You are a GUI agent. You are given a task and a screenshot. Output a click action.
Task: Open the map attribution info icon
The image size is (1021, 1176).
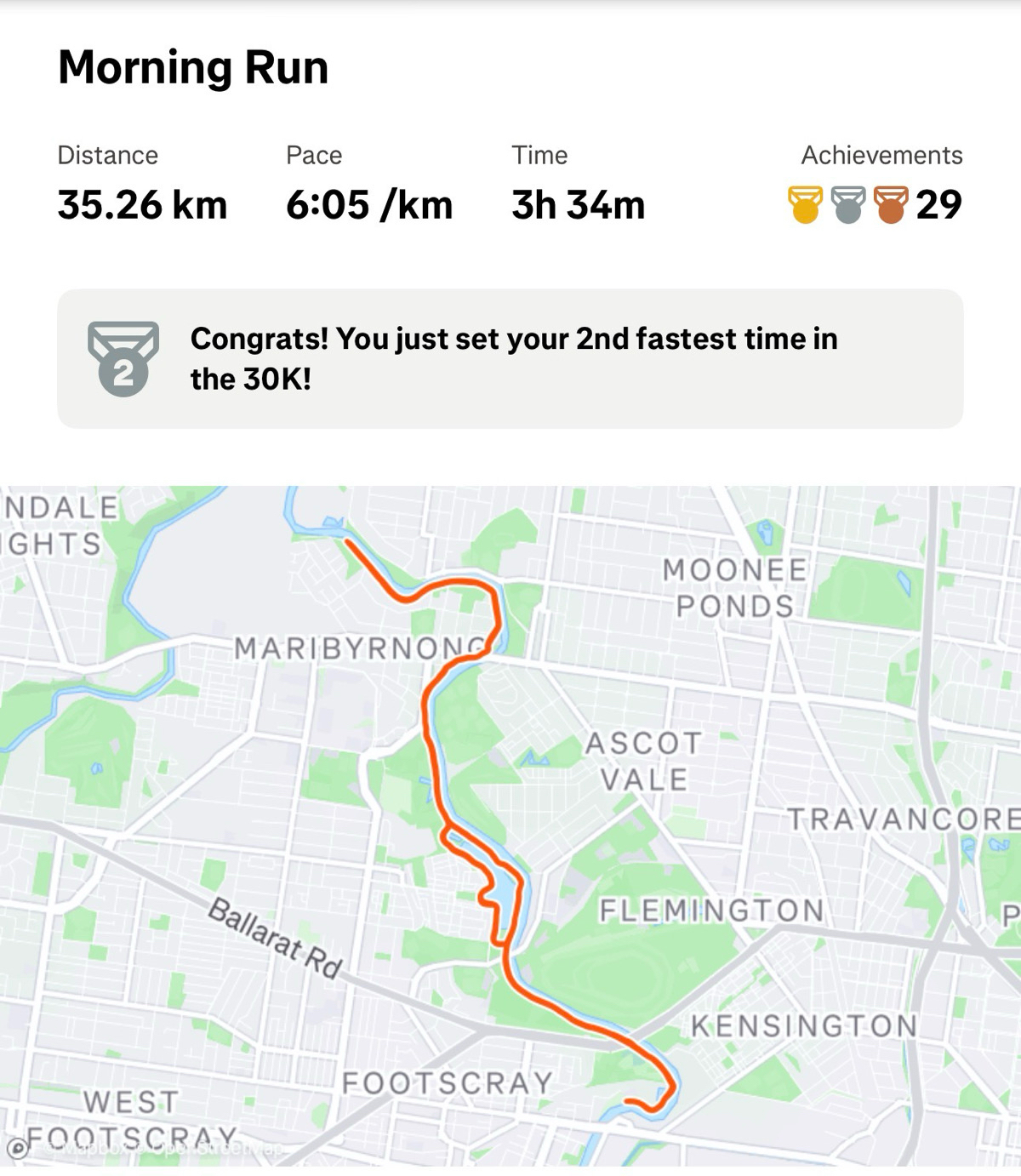coord(17,1148)
